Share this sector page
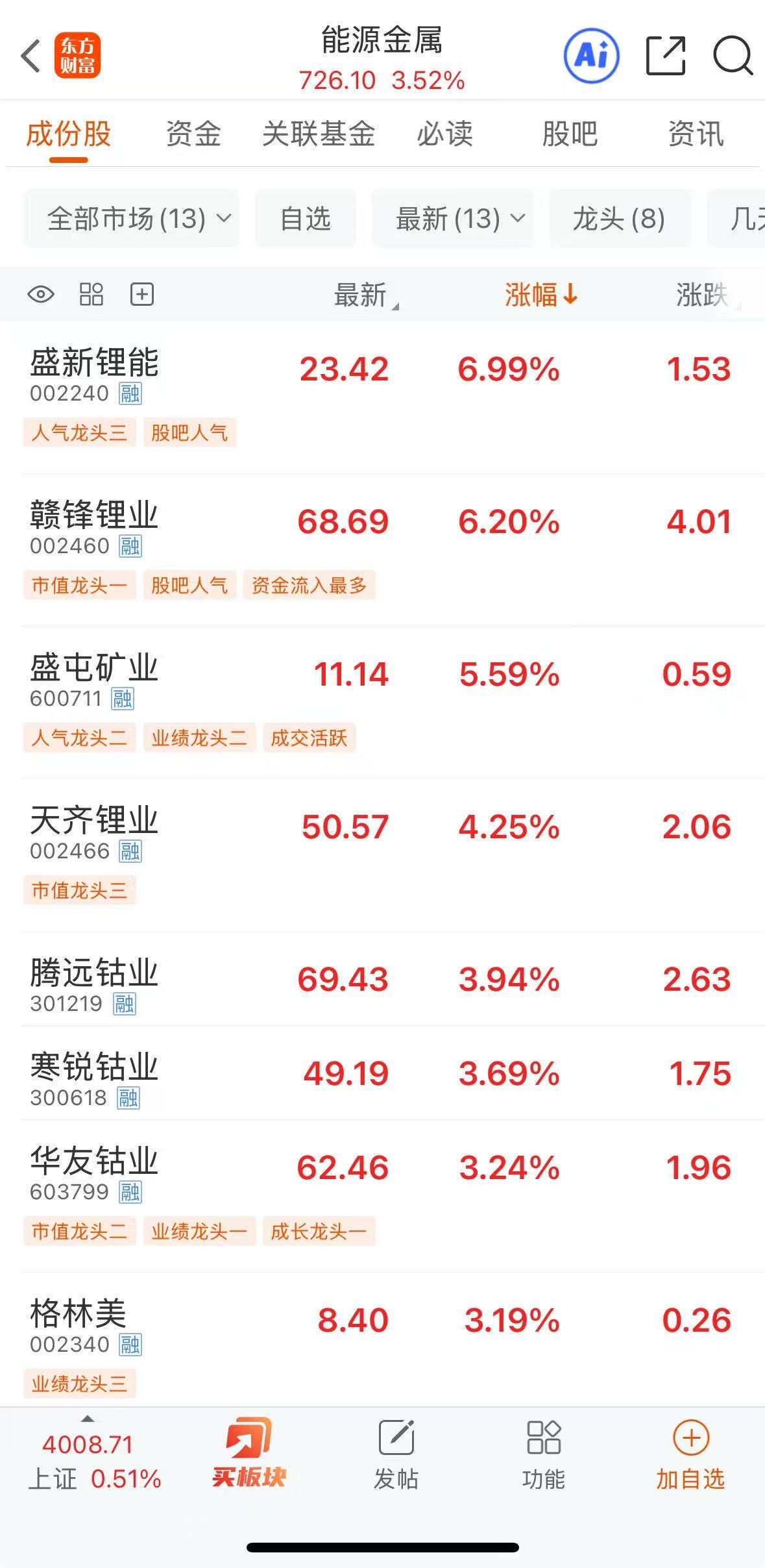Image resolution: width=765 pixels, height=1568 pixels. coord(666,56)
